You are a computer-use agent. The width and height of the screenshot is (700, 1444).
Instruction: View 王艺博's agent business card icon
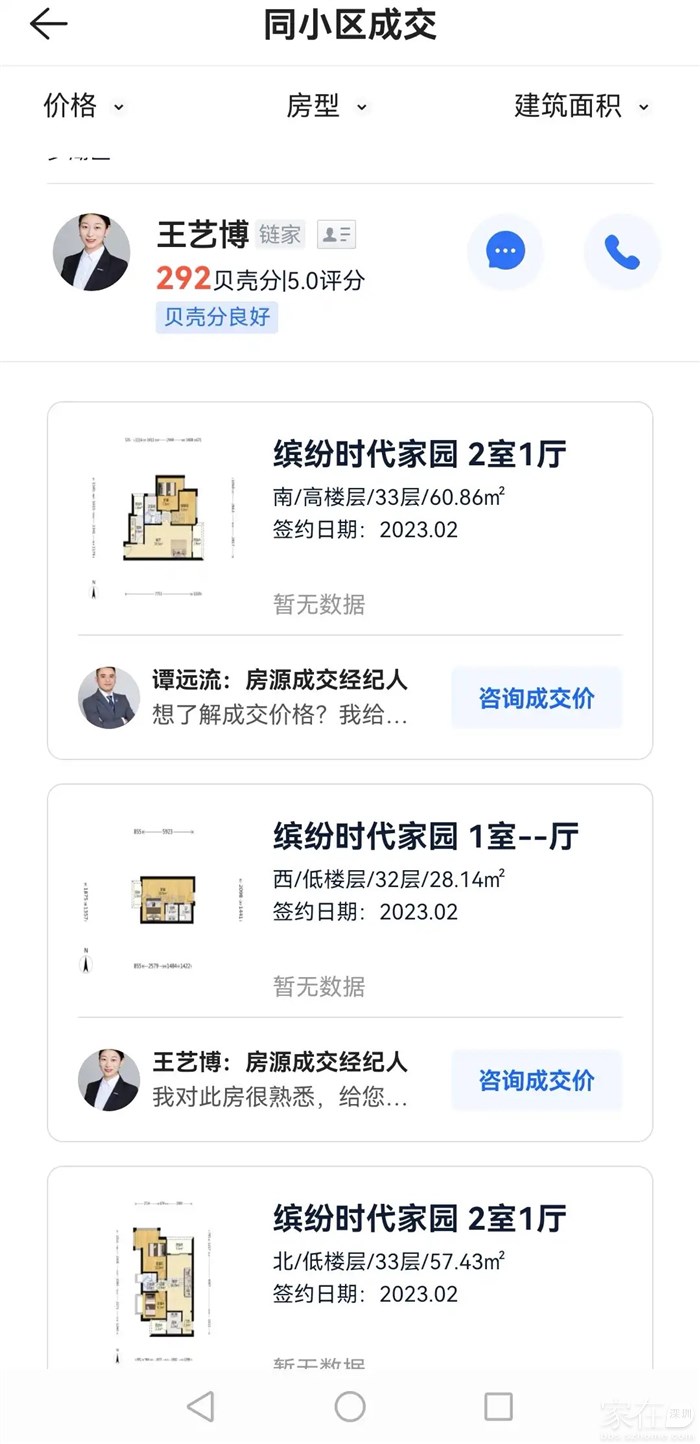pyautogui.click(x=336, y=235)
